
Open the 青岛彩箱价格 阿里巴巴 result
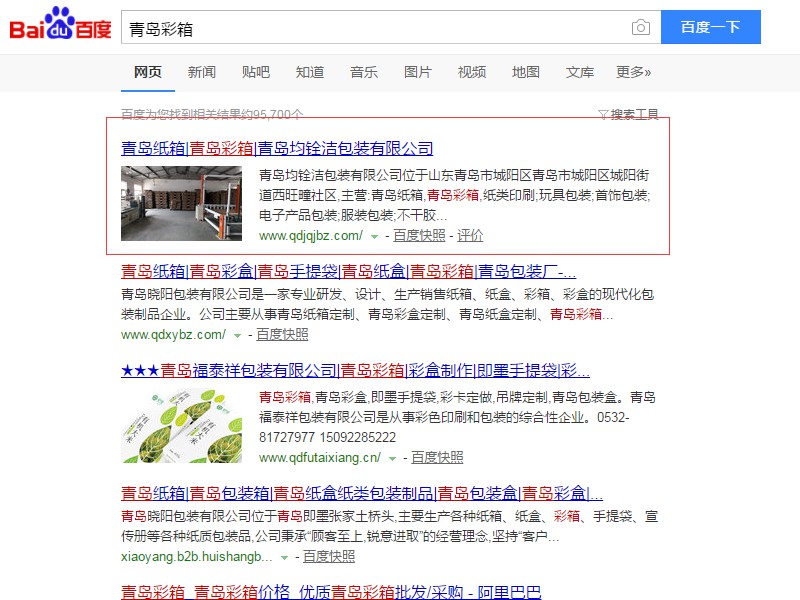coord(330,591)
